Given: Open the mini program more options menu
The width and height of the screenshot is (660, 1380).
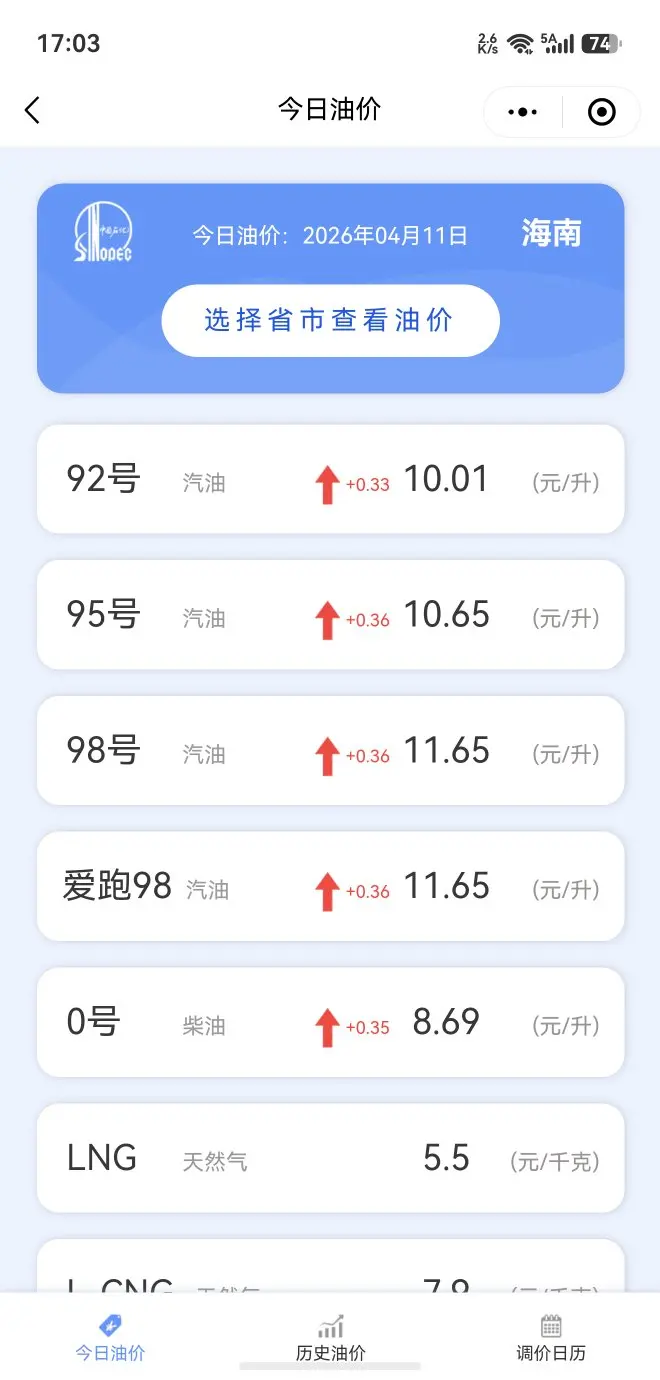Looking at the screenshot, I should tap(522, 112).
